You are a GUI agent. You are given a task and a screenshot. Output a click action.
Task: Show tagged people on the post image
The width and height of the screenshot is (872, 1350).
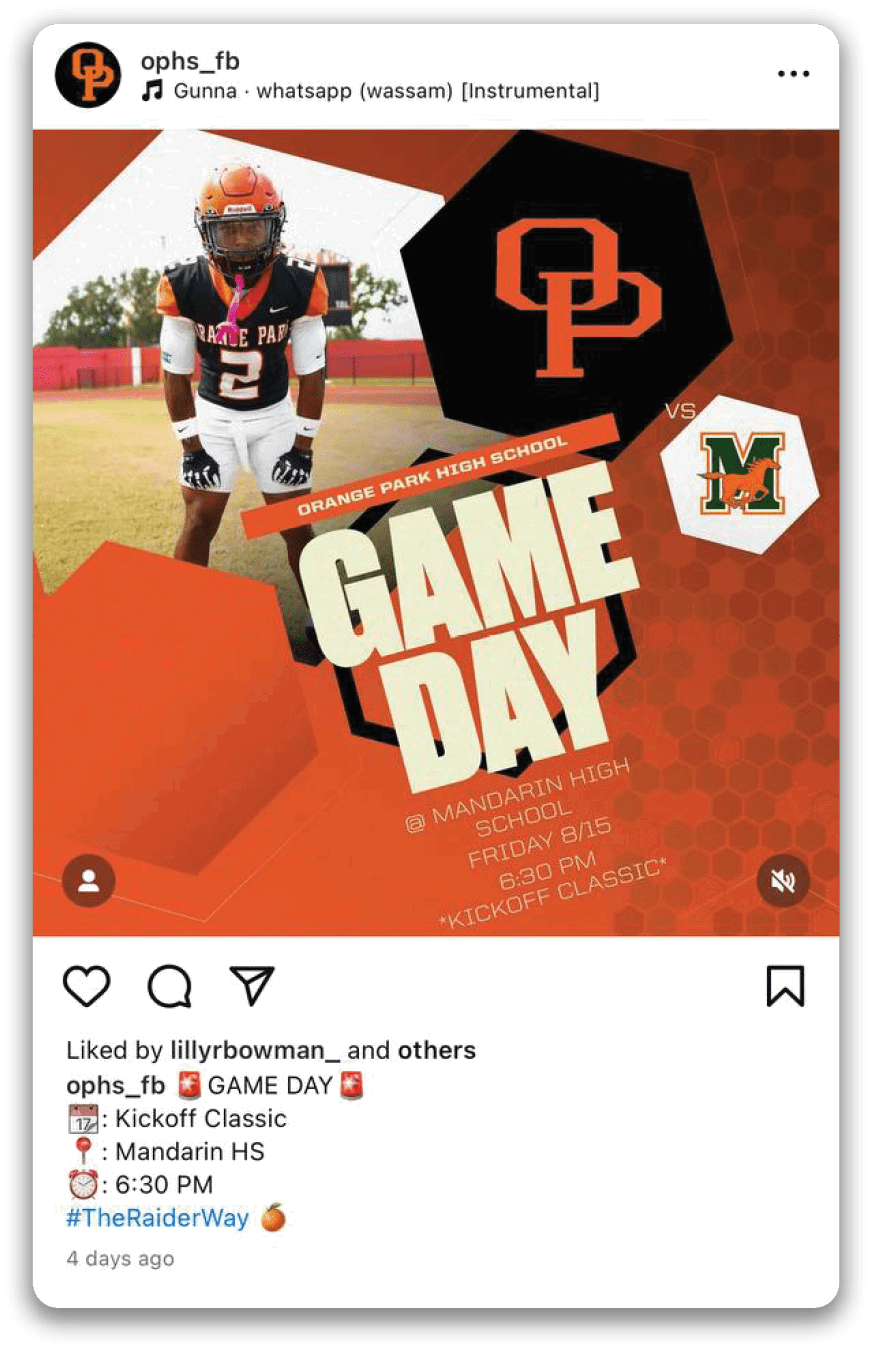pyautogui.click(x=89, y=880)
